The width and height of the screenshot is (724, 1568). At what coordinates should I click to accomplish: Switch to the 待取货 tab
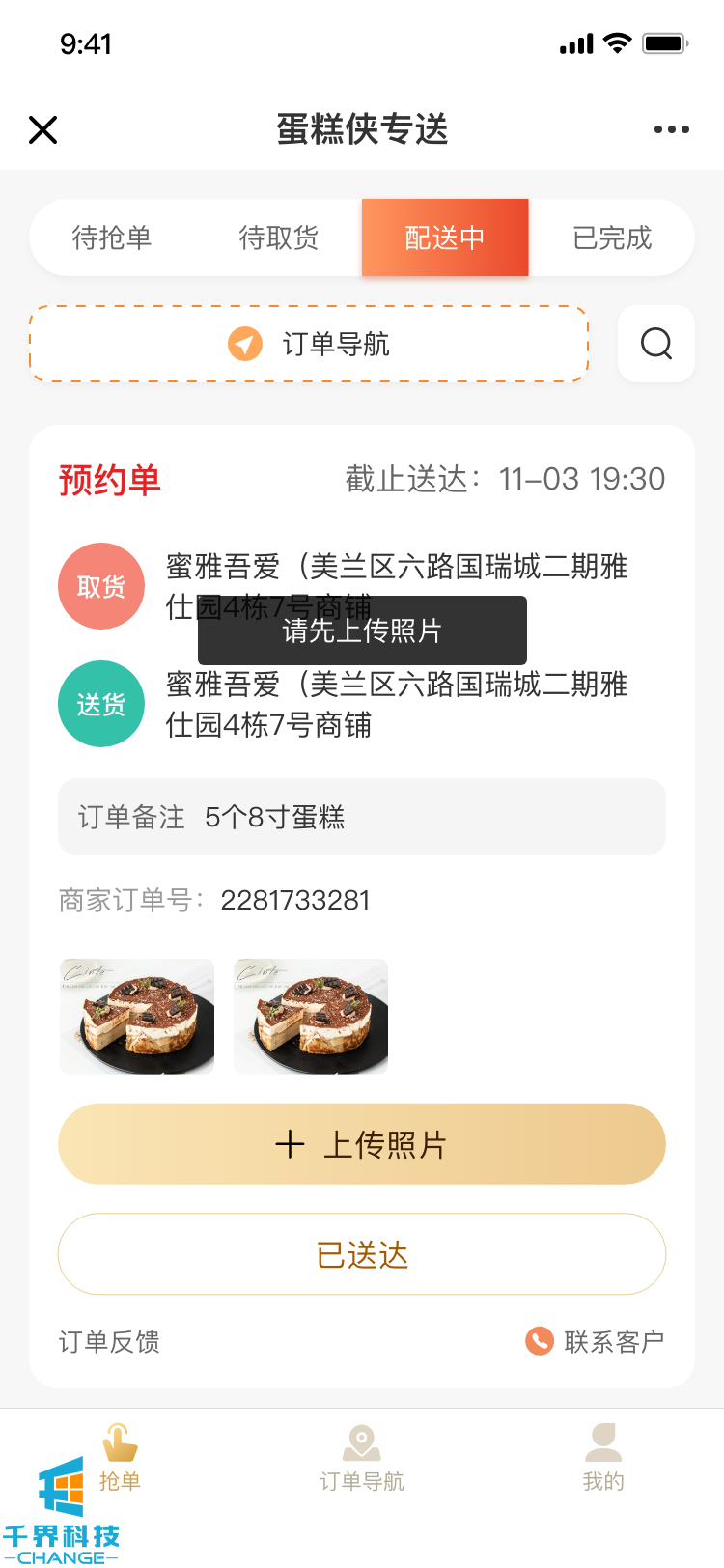click(279, 238)
